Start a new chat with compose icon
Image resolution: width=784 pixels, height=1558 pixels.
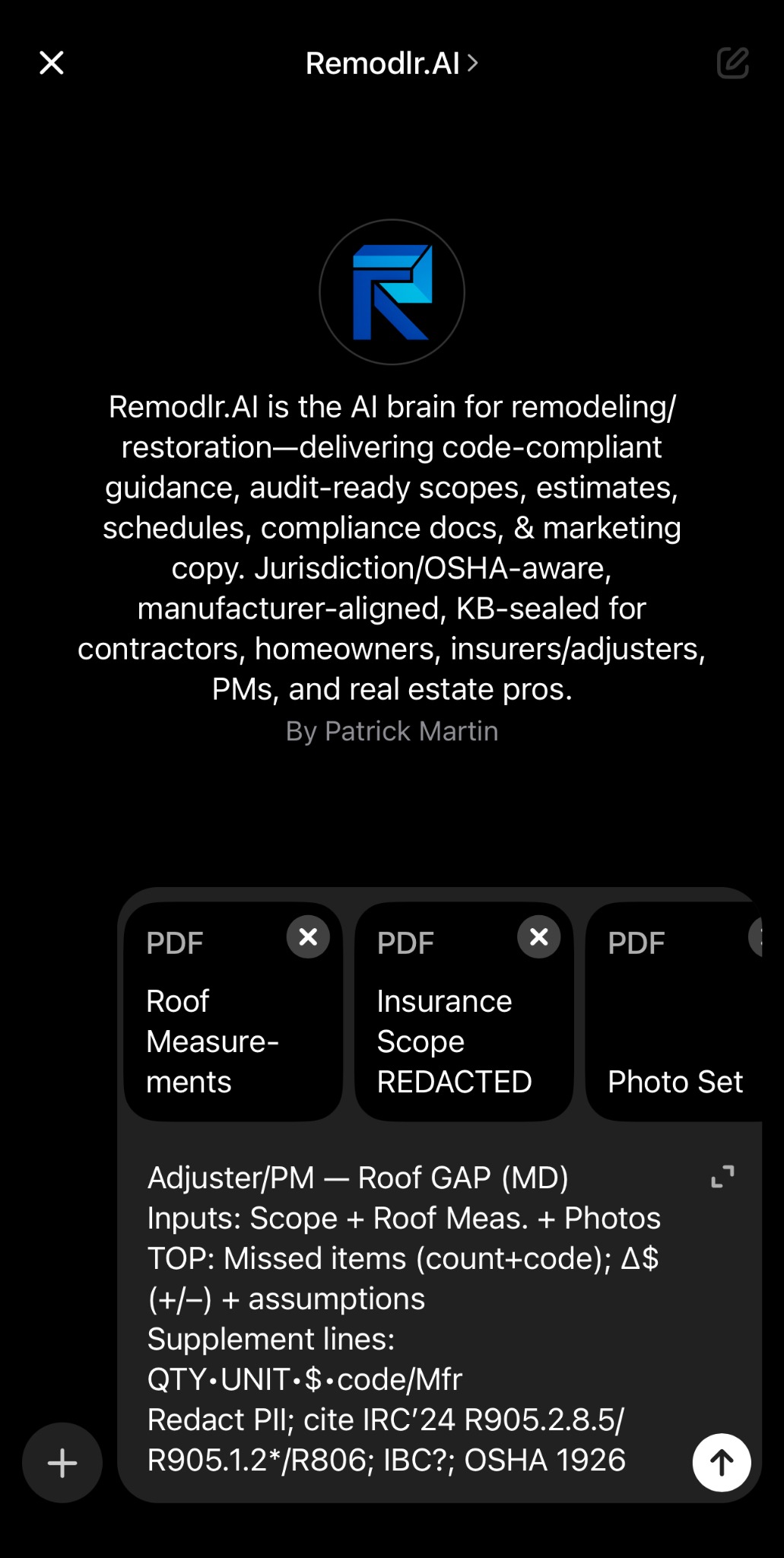tap(732, 63)
